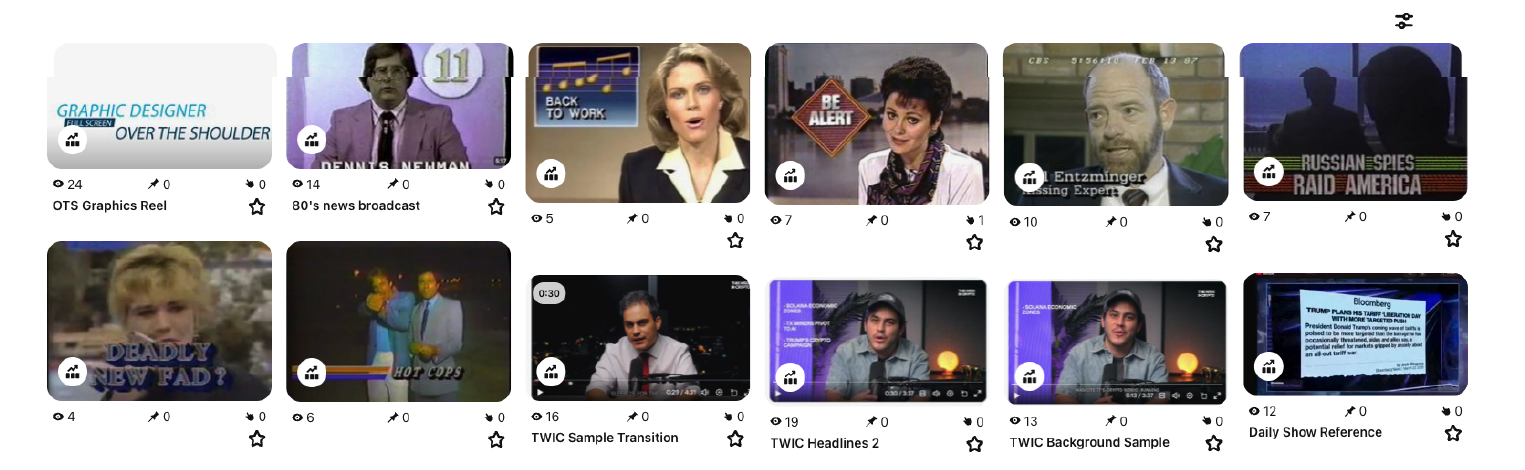View the Deadly New Fad image
Screen dimensions: 1525x470
pyautogui.click(x=159, y=318)
